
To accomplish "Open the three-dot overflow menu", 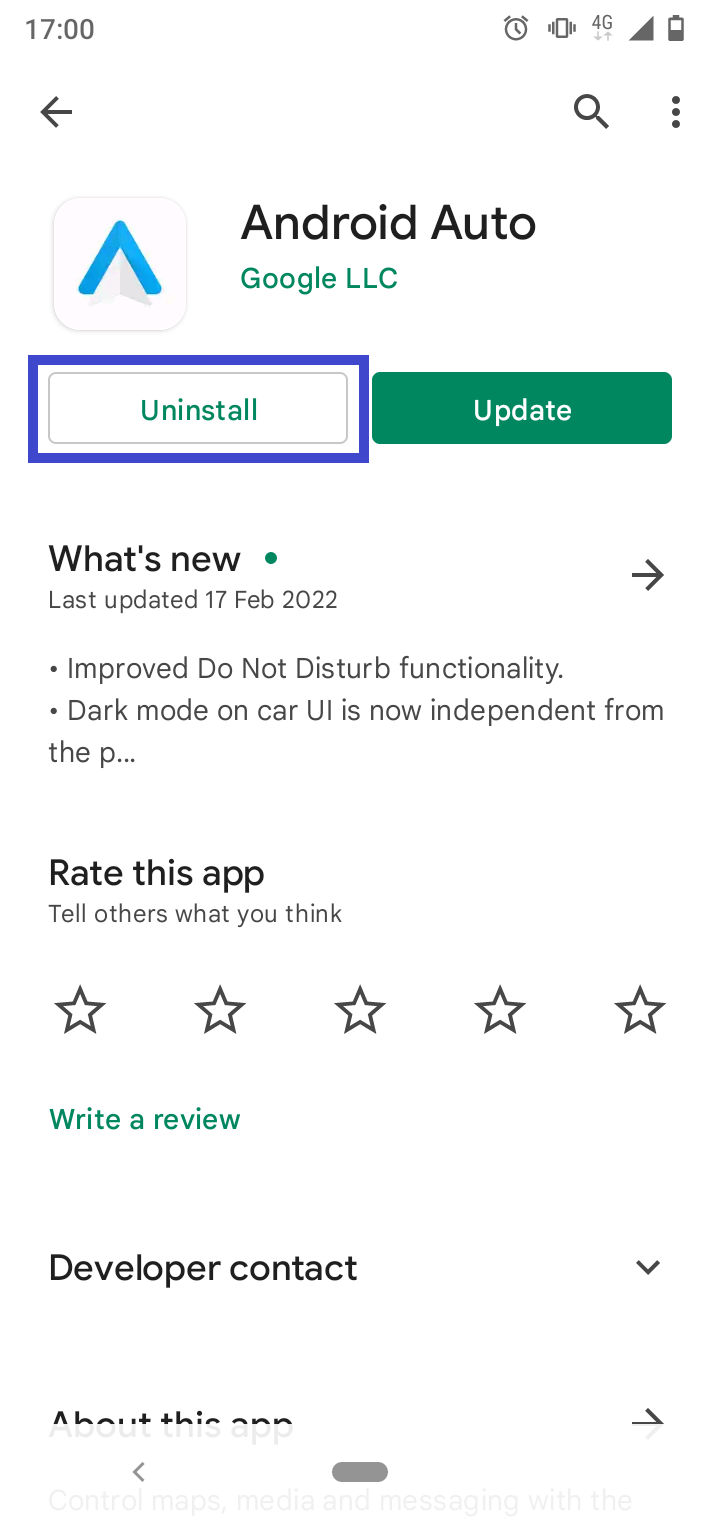I will coord(676,112).
